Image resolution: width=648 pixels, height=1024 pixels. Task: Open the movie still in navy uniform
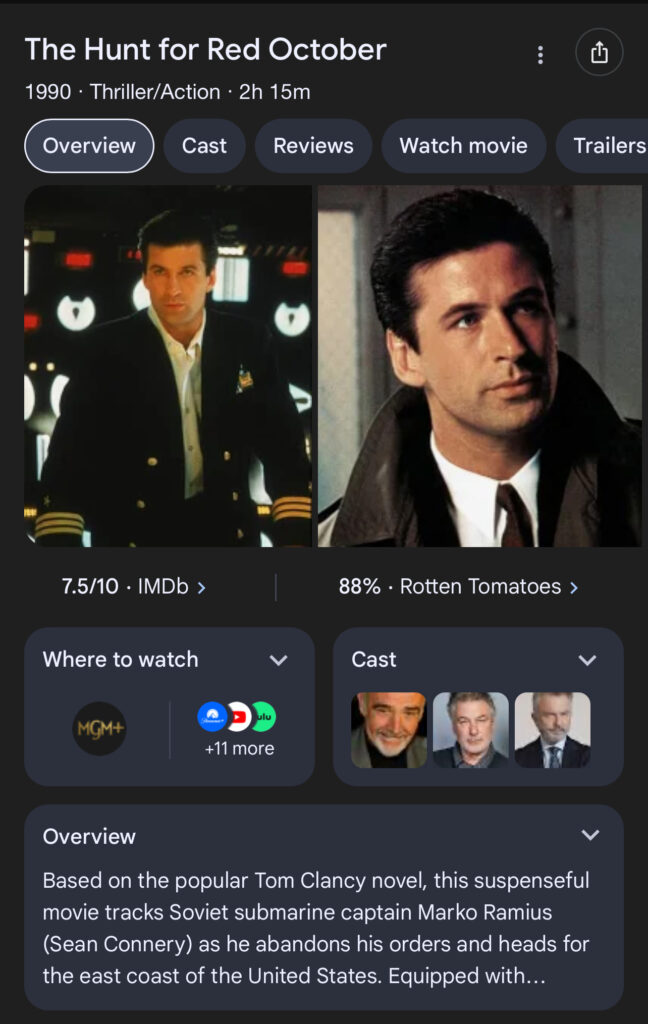pos(168,366)
